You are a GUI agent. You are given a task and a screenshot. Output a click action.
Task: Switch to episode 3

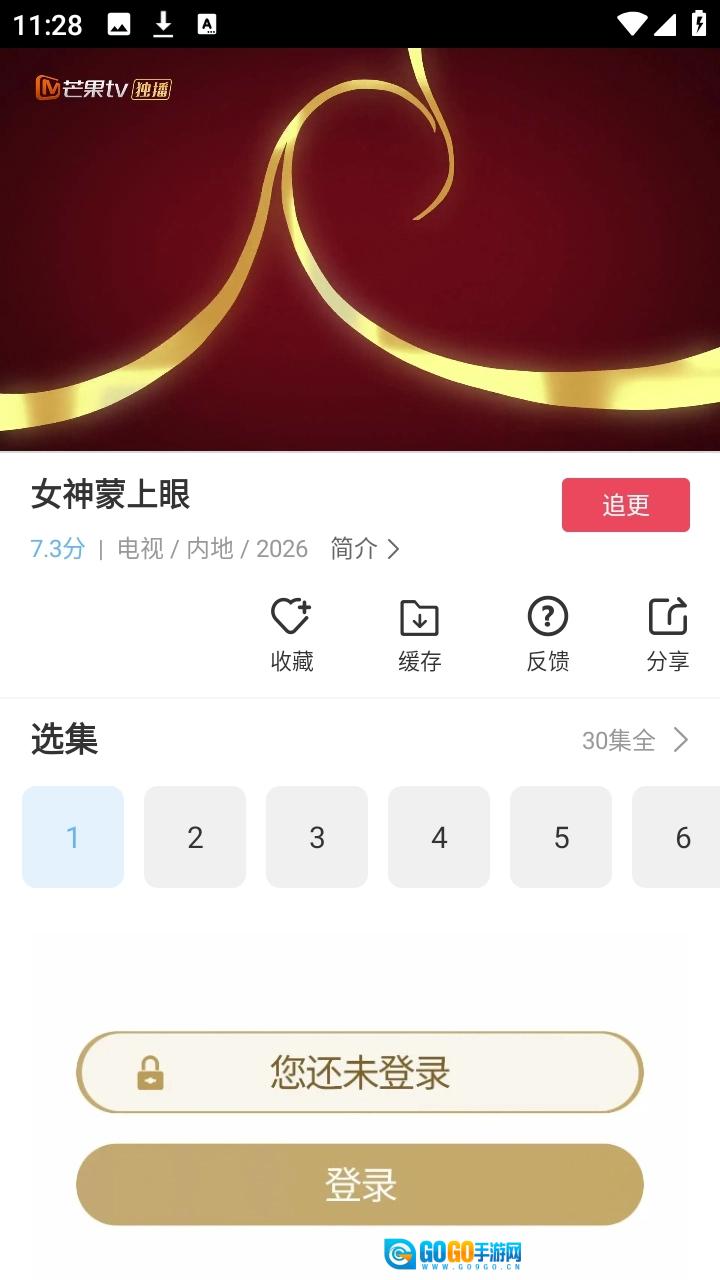(316, 837)
